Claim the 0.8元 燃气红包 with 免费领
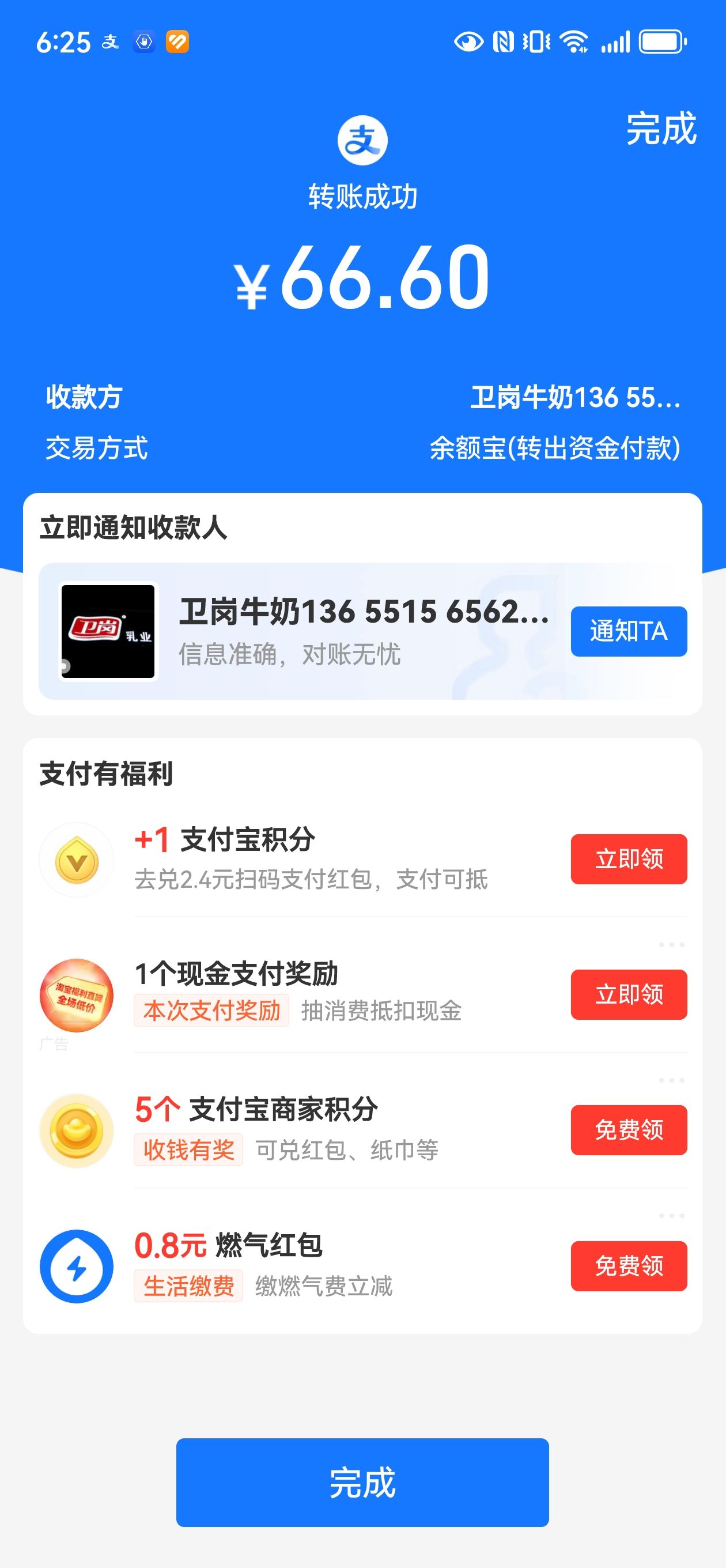Screen dimensions: 726x1568 click(x=629, y=1265)
